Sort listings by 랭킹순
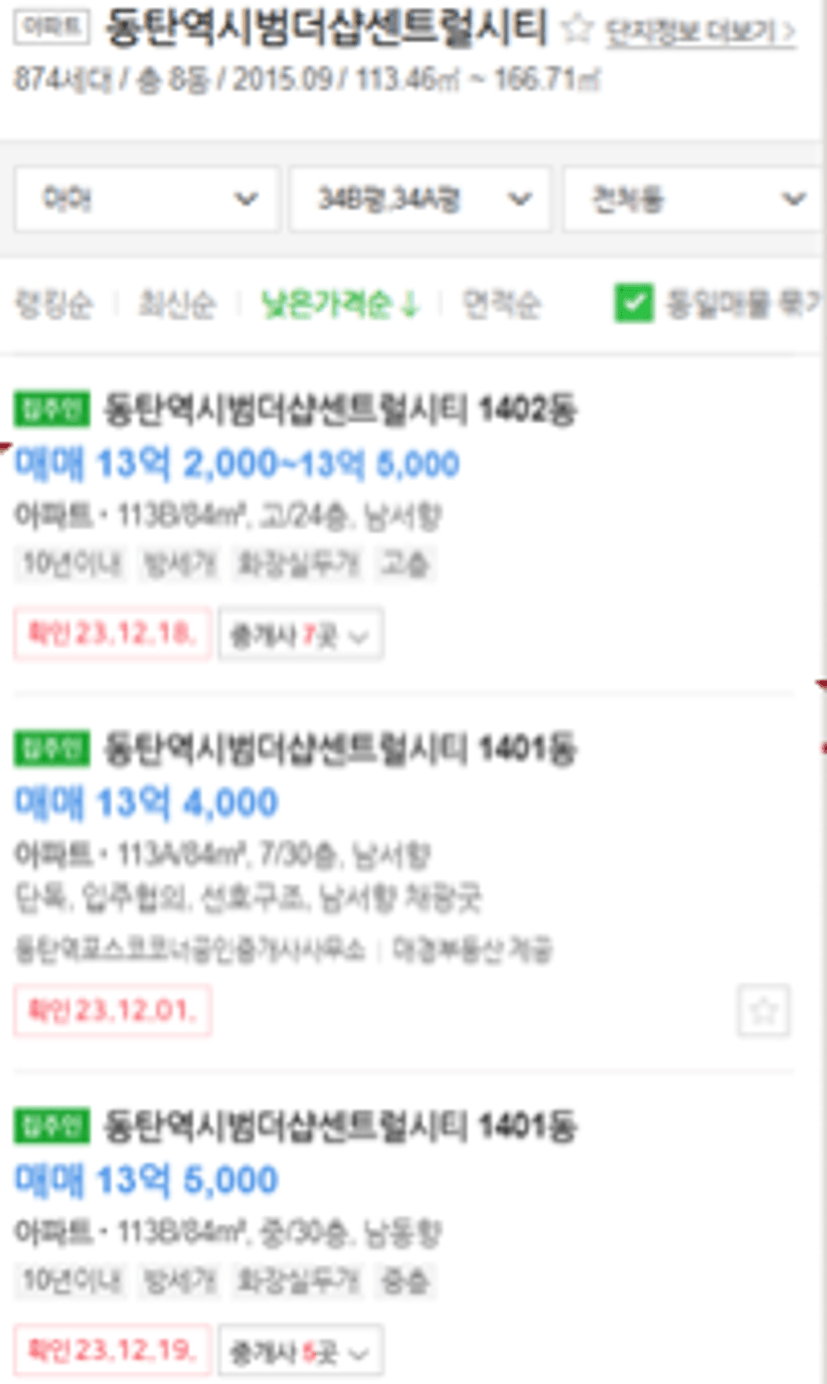Screen dimensions: 827x1384 54,305
